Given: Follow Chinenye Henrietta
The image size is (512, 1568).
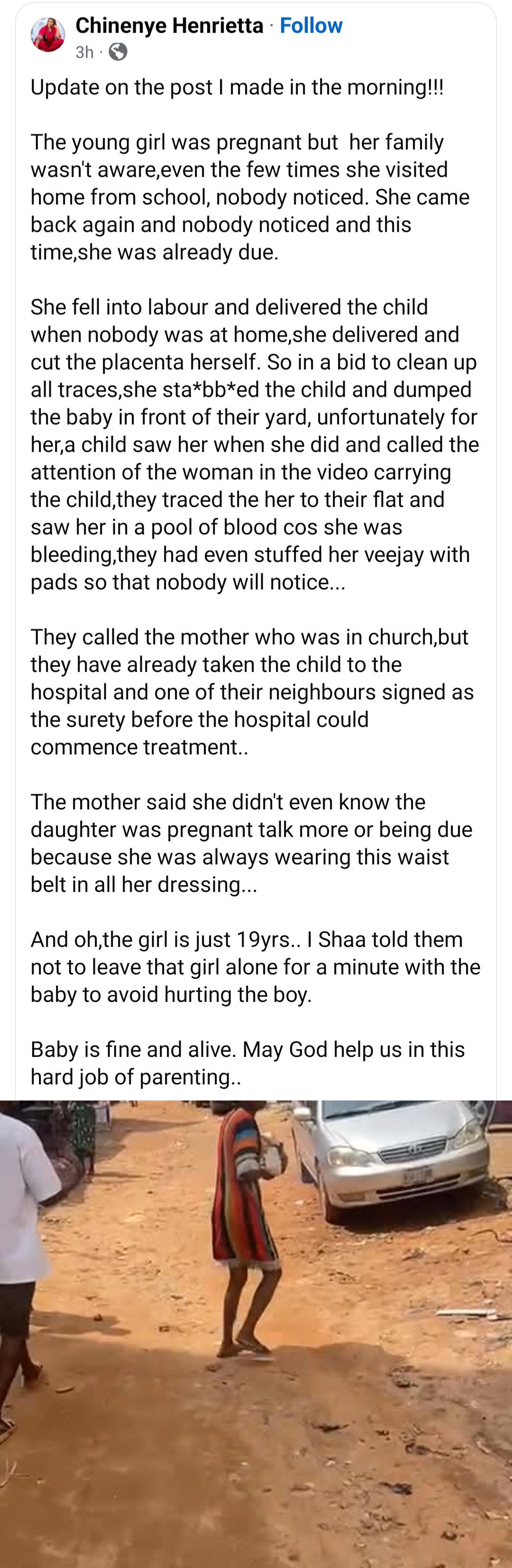Looking at the screenshot, I should click(x=311, y=26).
